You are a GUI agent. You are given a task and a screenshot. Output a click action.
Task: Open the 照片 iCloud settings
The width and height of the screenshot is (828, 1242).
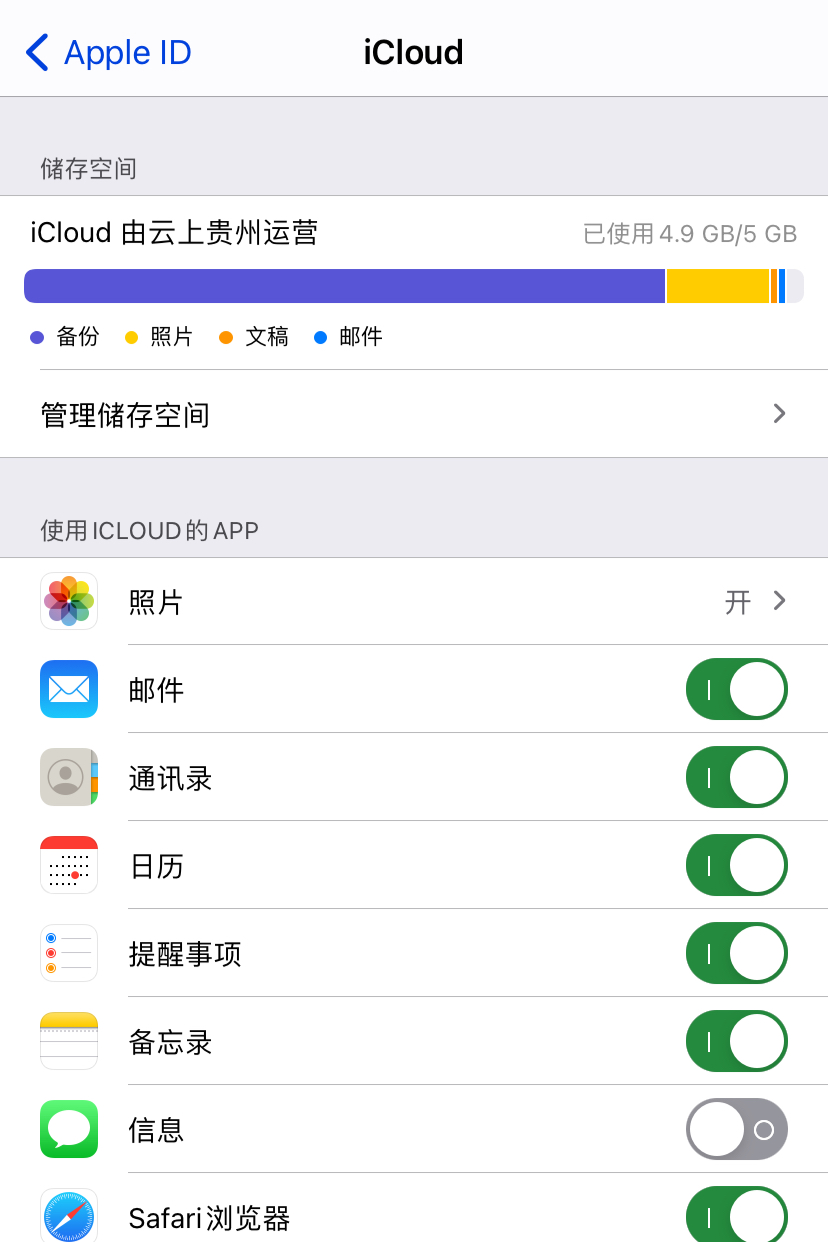tap(414, 601)
